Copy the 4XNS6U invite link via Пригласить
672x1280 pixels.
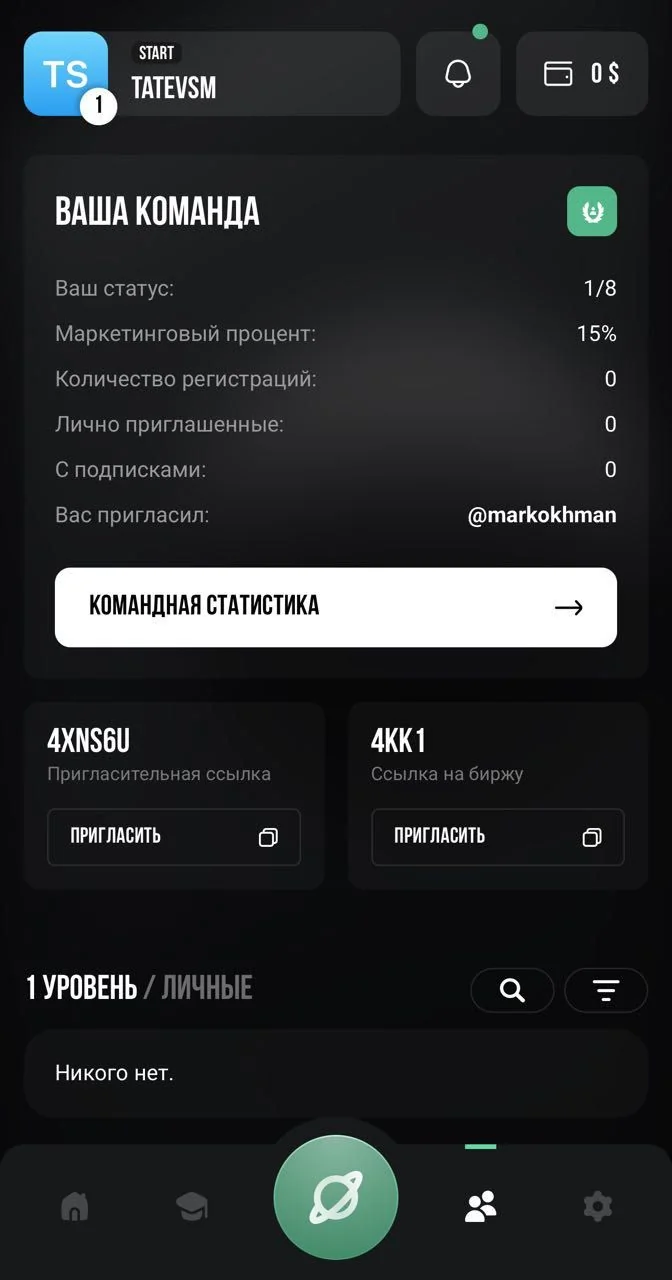click(x=174, y=837)
